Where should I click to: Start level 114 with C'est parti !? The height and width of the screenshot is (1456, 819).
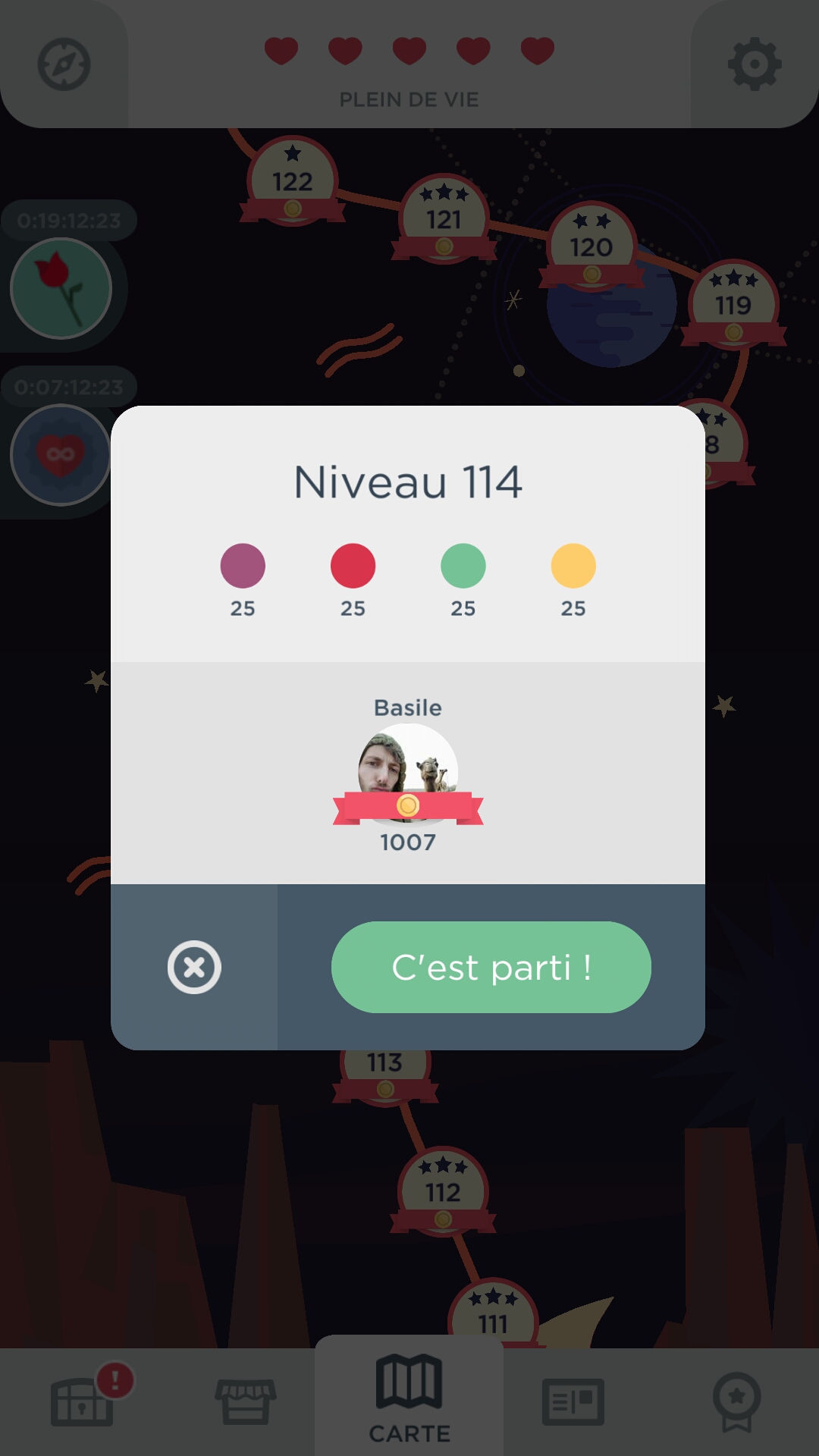(491, 967)
